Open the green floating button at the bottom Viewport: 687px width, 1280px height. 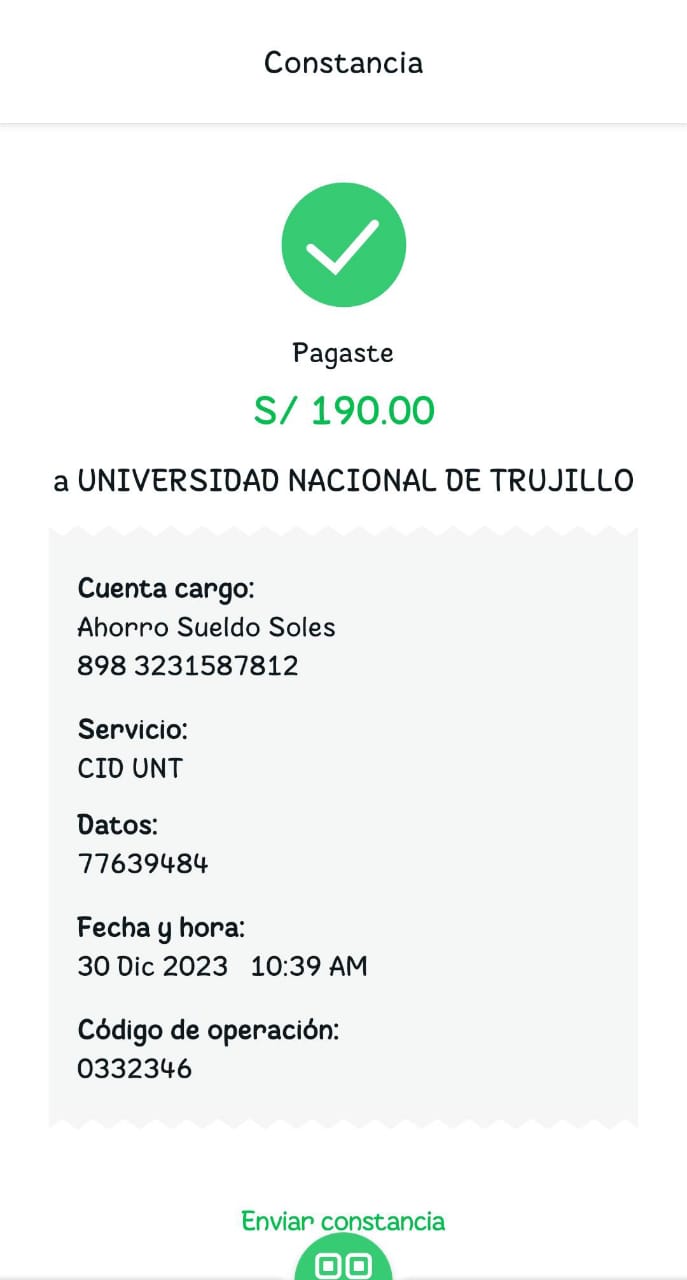coord(343,1257)
